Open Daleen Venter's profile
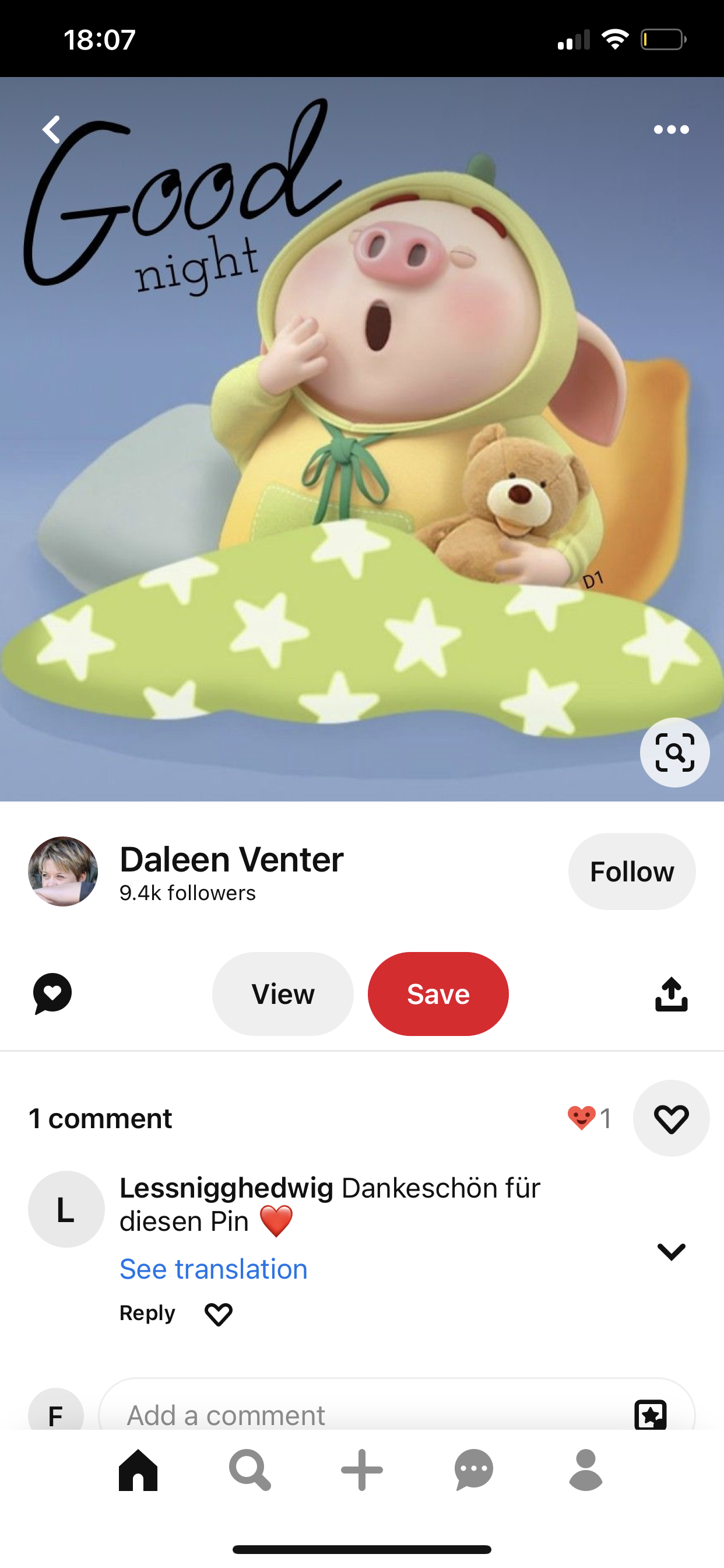 [231, 859]
